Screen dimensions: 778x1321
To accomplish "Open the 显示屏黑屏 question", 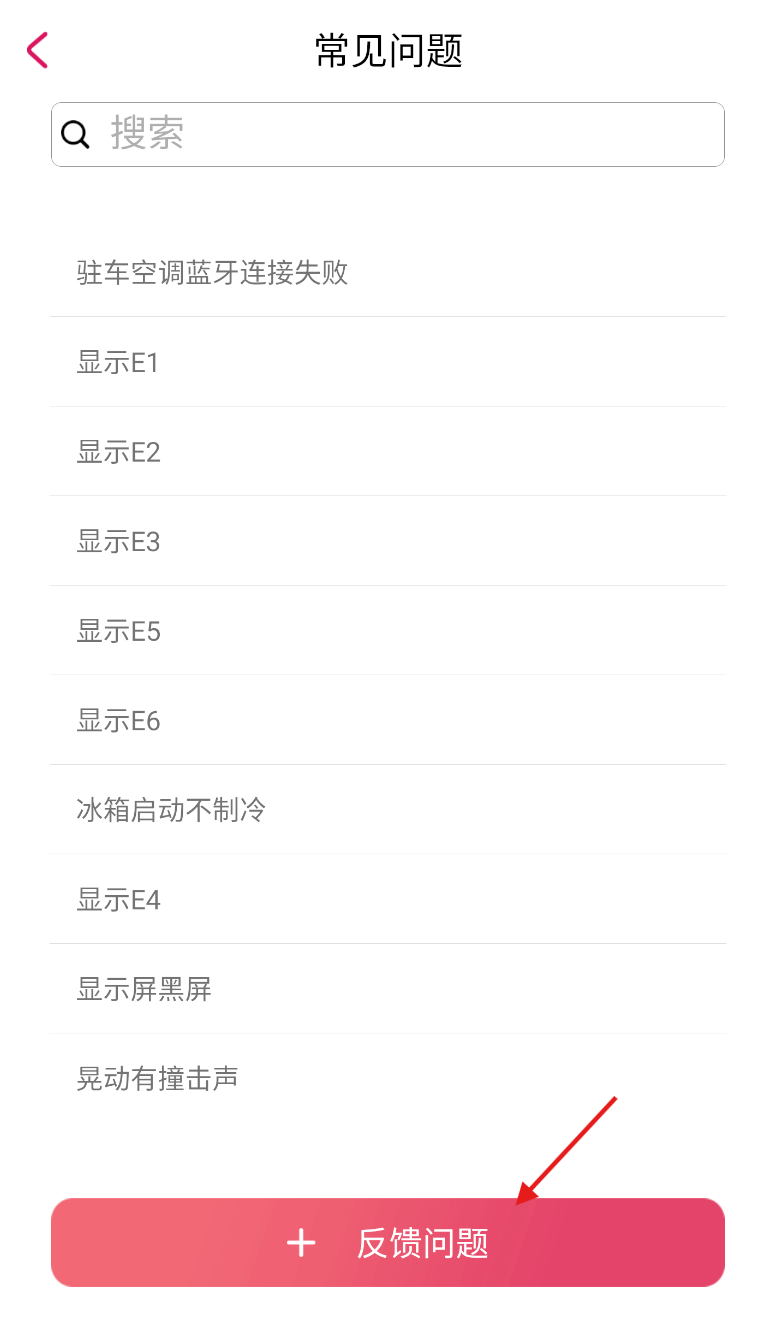I will (388, 989).
